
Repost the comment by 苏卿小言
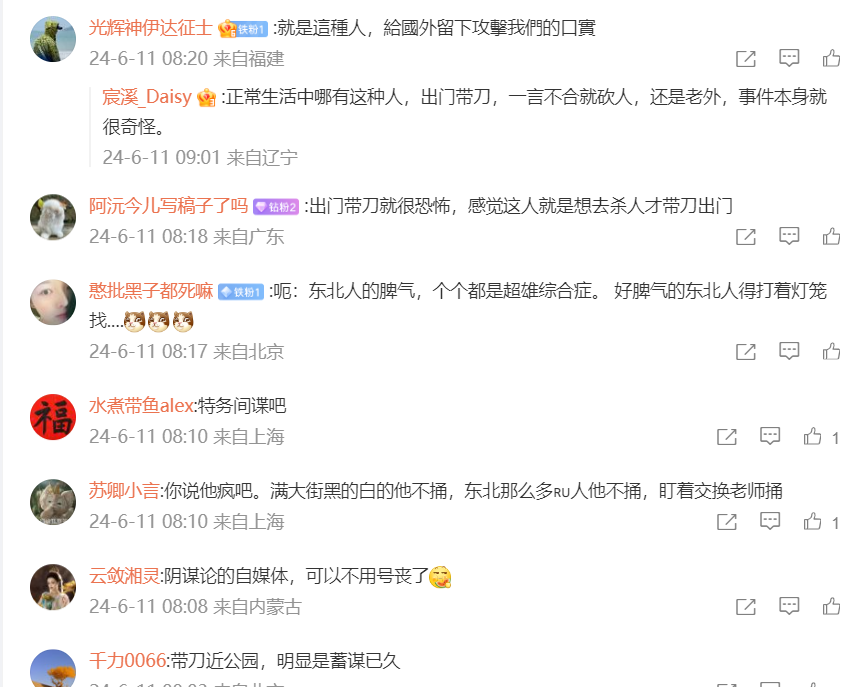coord(727,522)
